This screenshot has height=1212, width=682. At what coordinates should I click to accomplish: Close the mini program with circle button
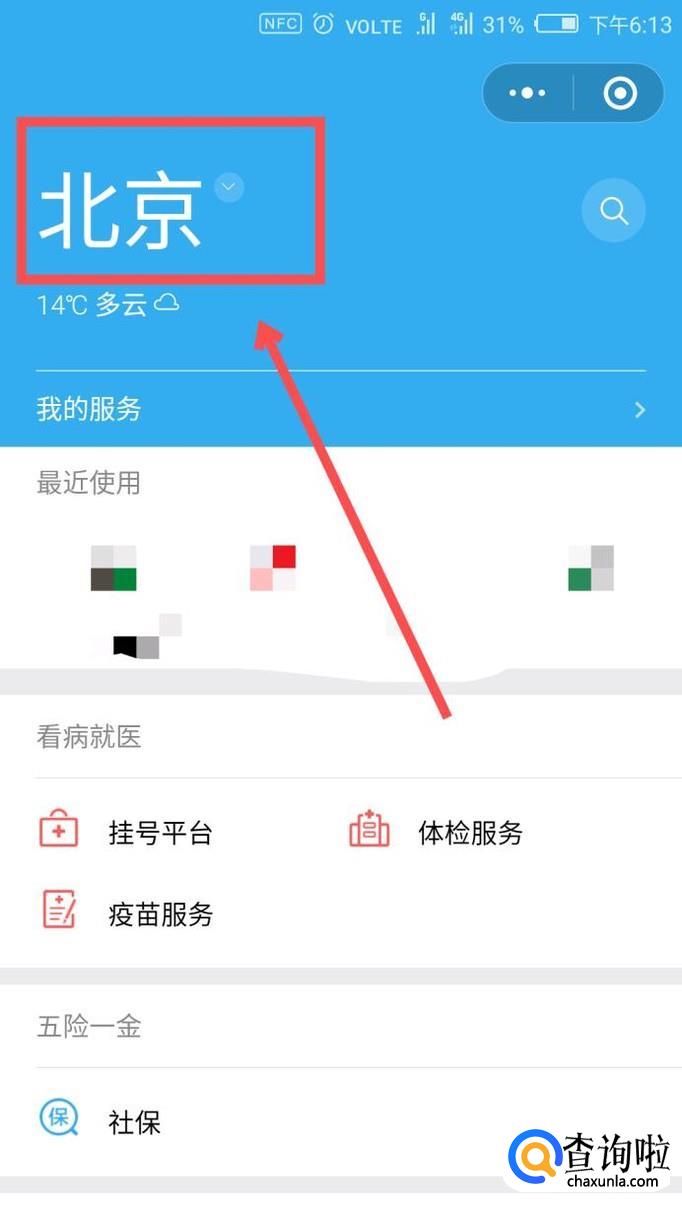[x=620, y=93]
